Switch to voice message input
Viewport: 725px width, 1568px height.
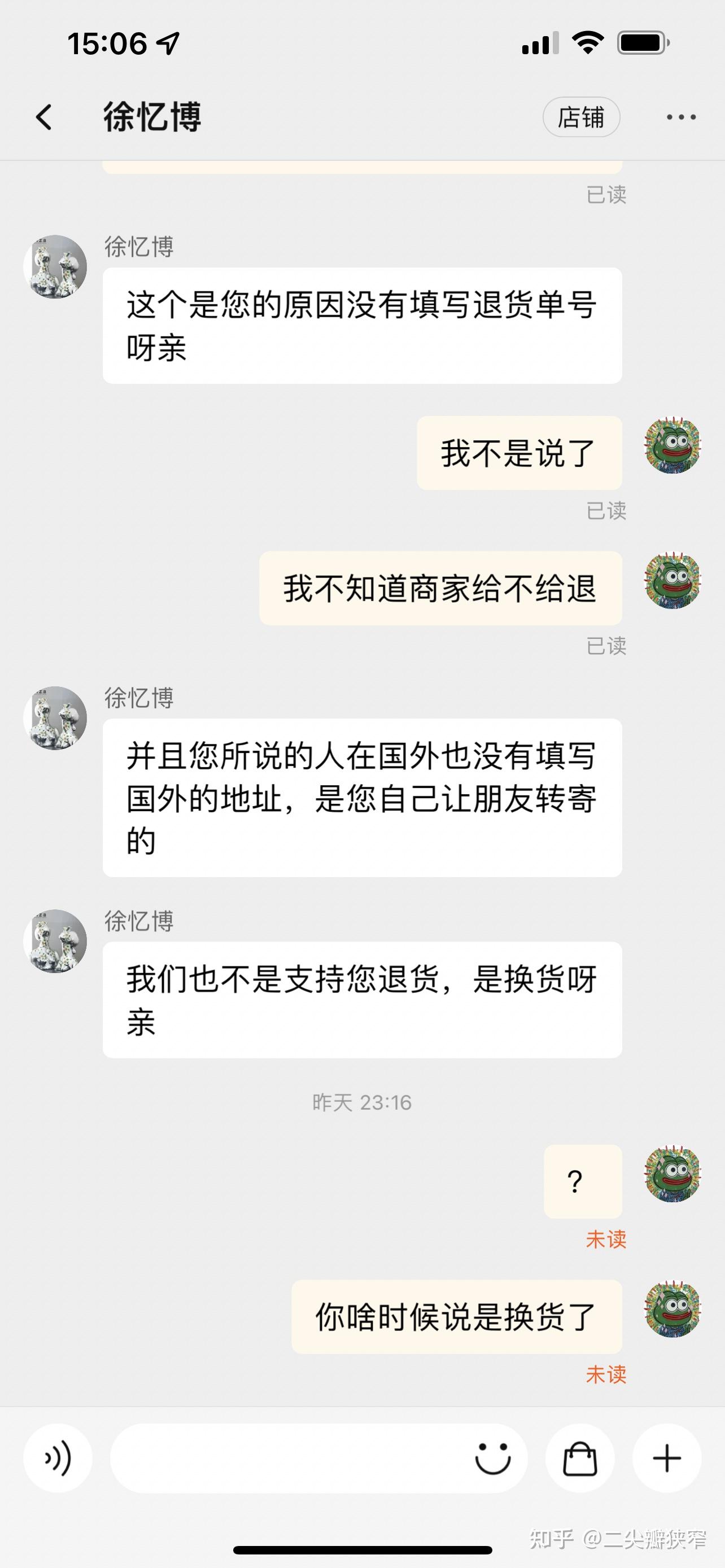pos(58,1458)
